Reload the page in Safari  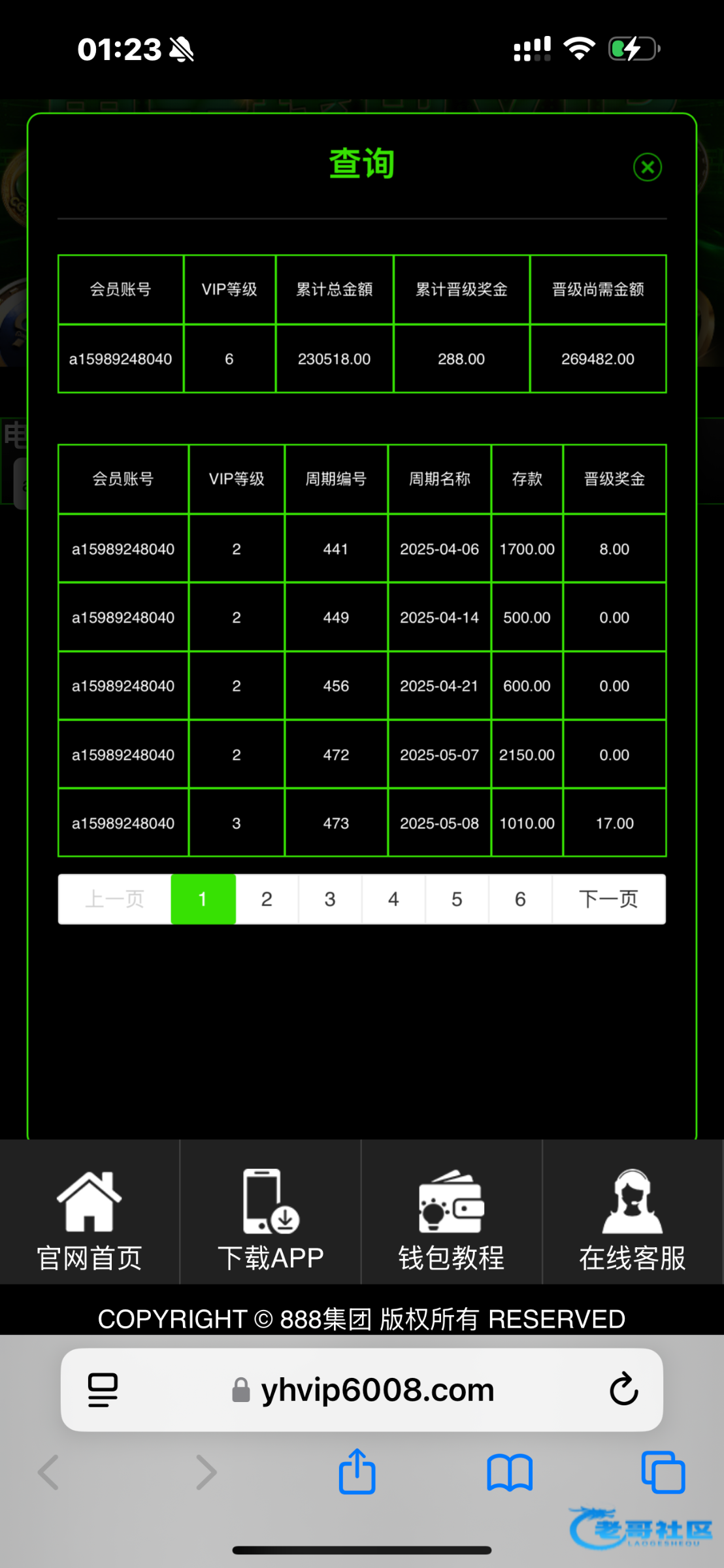[x=623, y=1390]
